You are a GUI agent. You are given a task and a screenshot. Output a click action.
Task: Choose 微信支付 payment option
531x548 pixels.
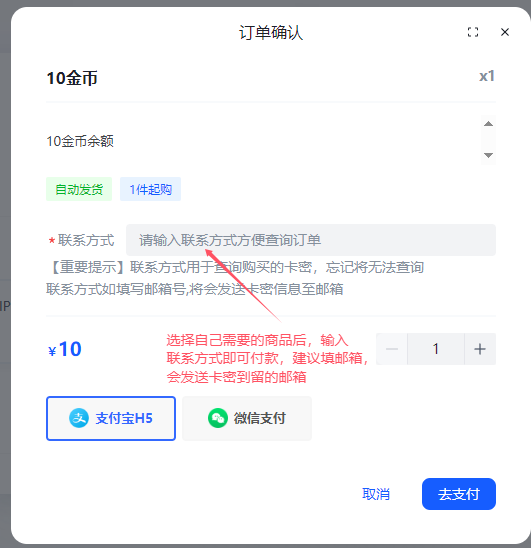click(x=247, y=418)
